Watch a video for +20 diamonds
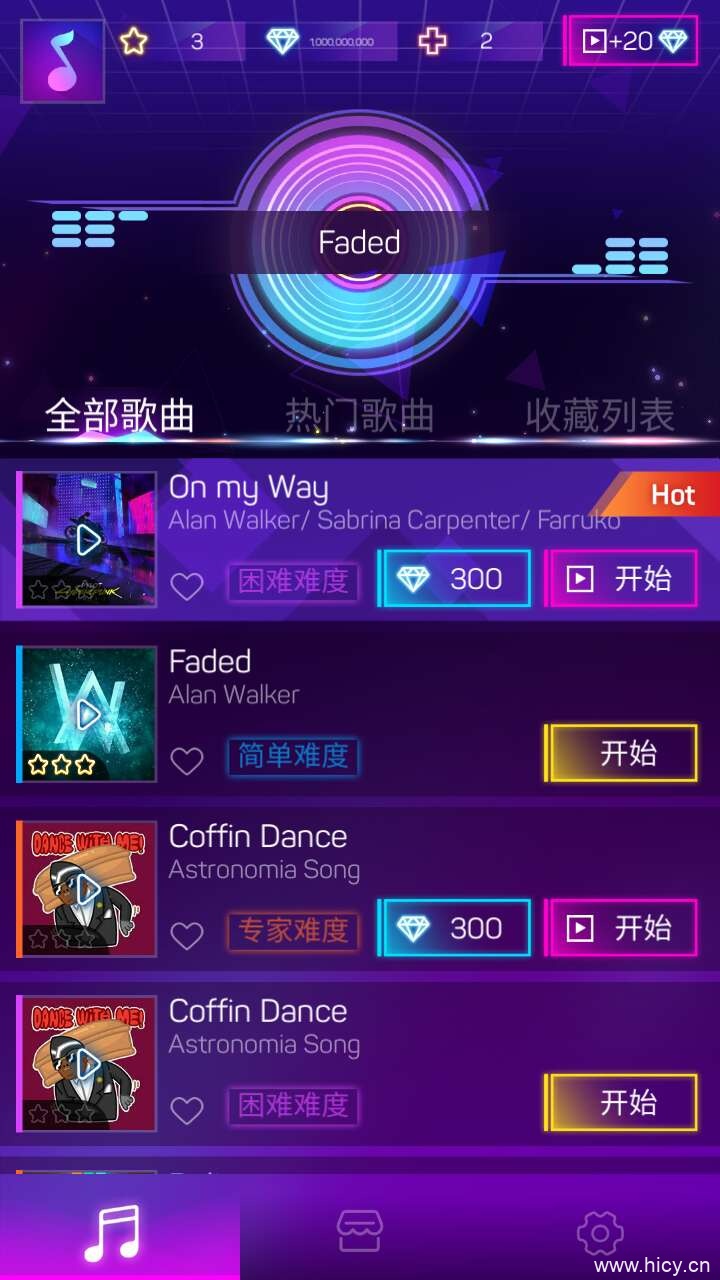Viewport: 720px width, 1280px height. 633,41
